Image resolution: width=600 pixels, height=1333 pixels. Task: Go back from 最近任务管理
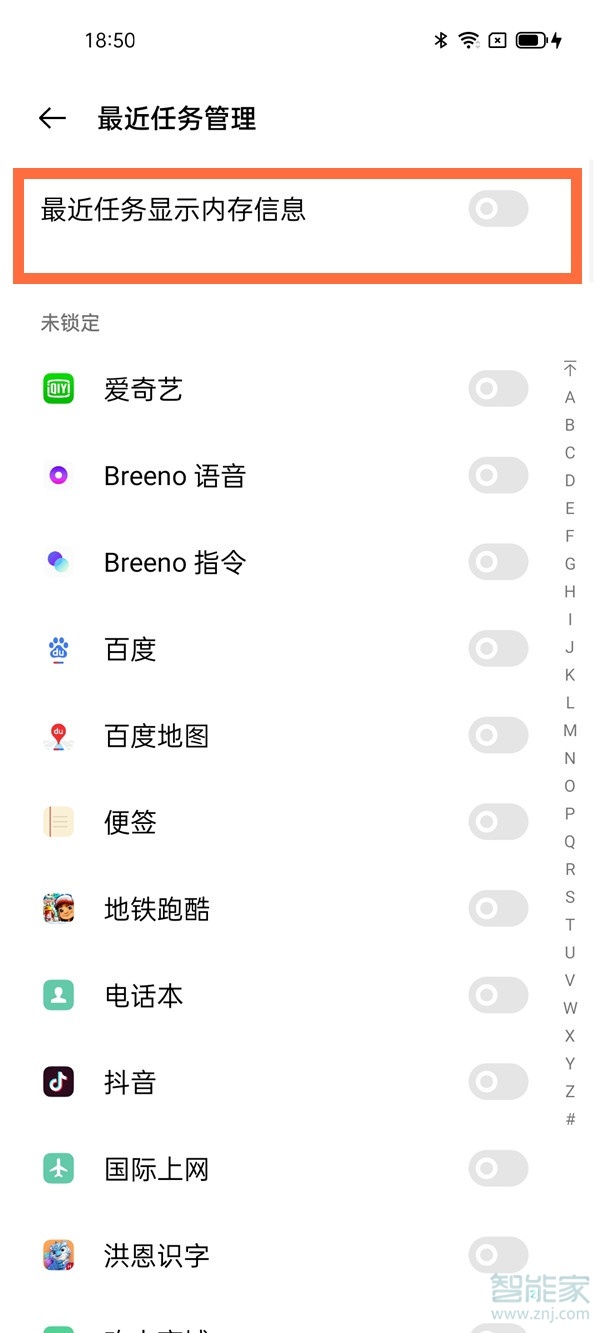point(52,119)
